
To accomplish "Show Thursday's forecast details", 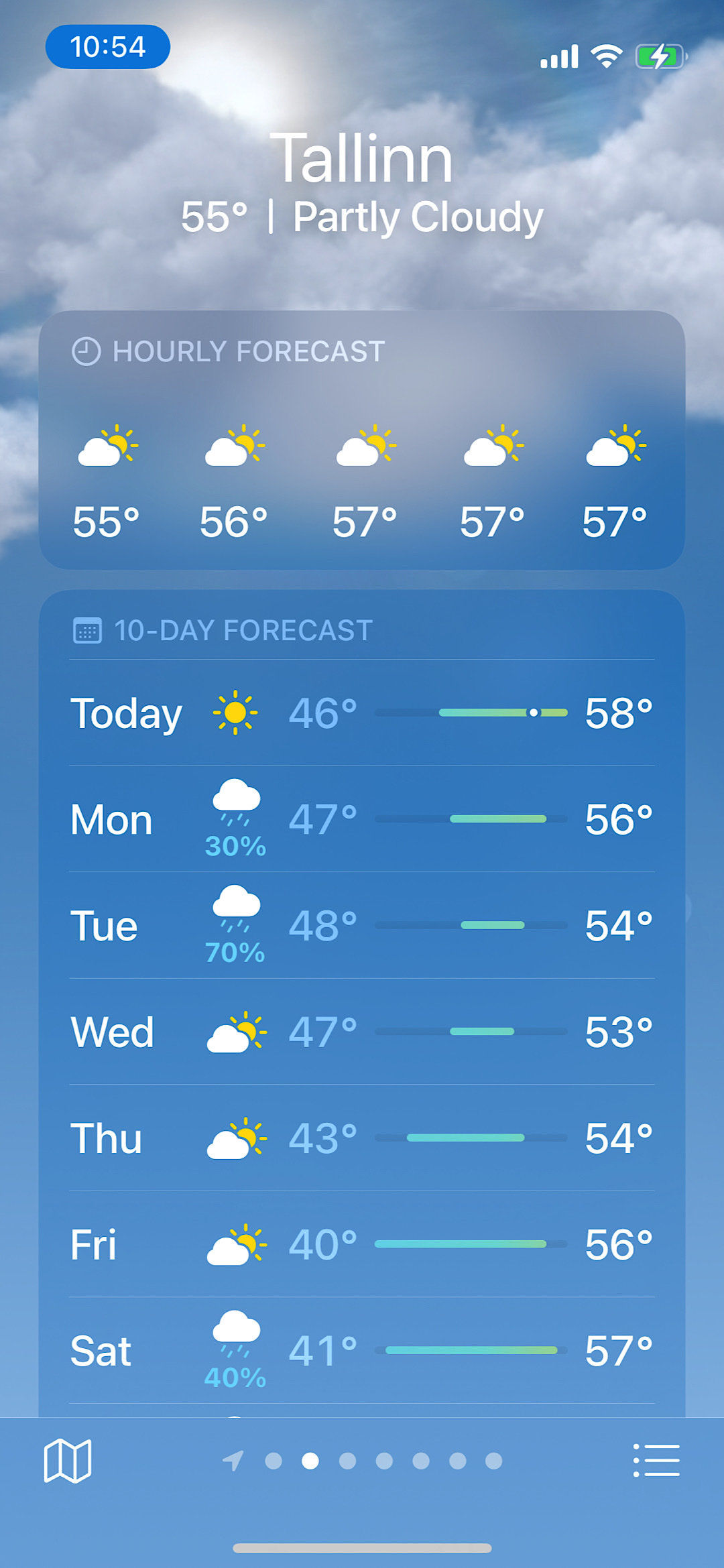I will pos(362,1138).
